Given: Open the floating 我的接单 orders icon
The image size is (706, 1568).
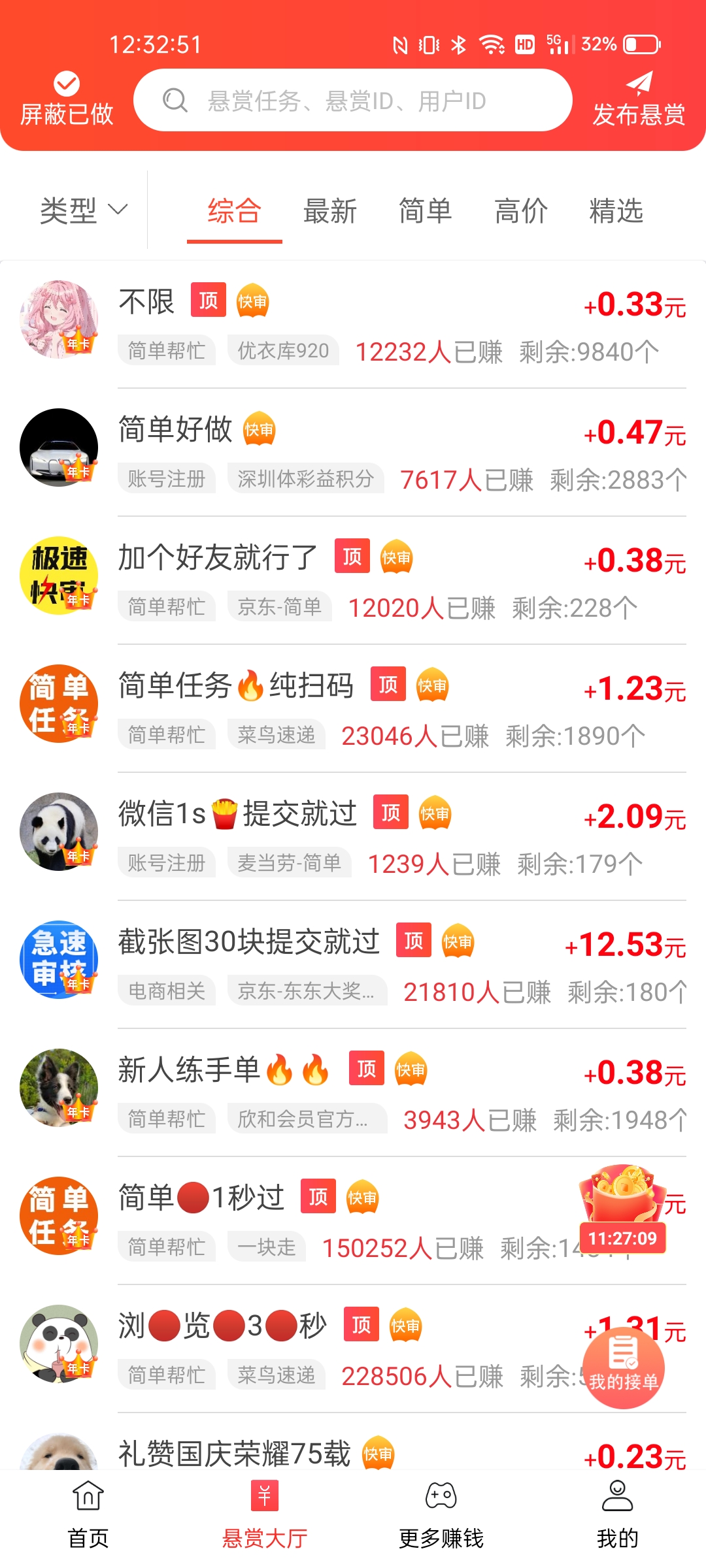Looking at the screenshot, I should click(623, 1369).
